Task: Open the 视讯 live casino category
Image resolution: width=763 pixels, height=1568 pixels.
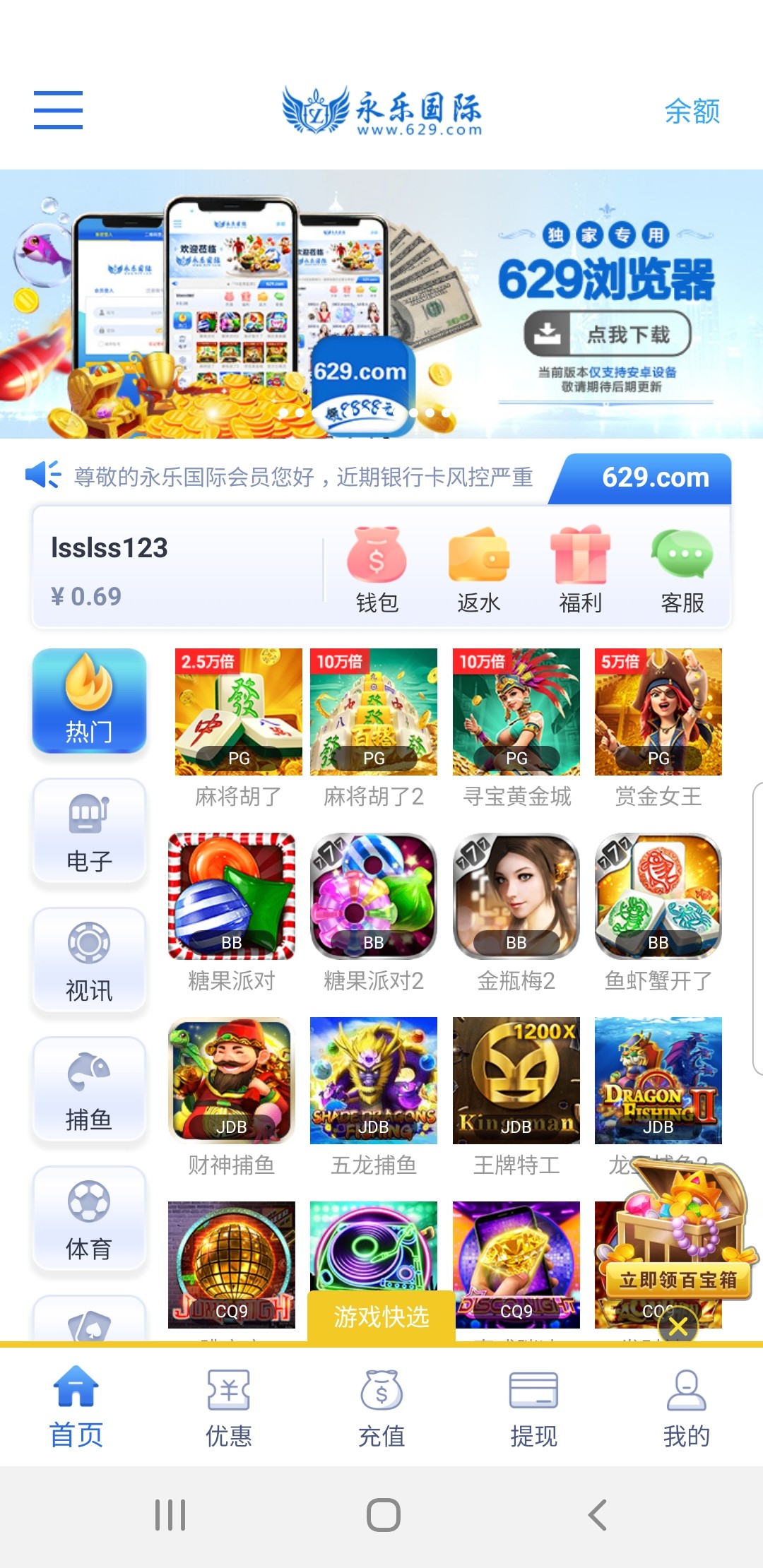Action: tap(89, 961)
